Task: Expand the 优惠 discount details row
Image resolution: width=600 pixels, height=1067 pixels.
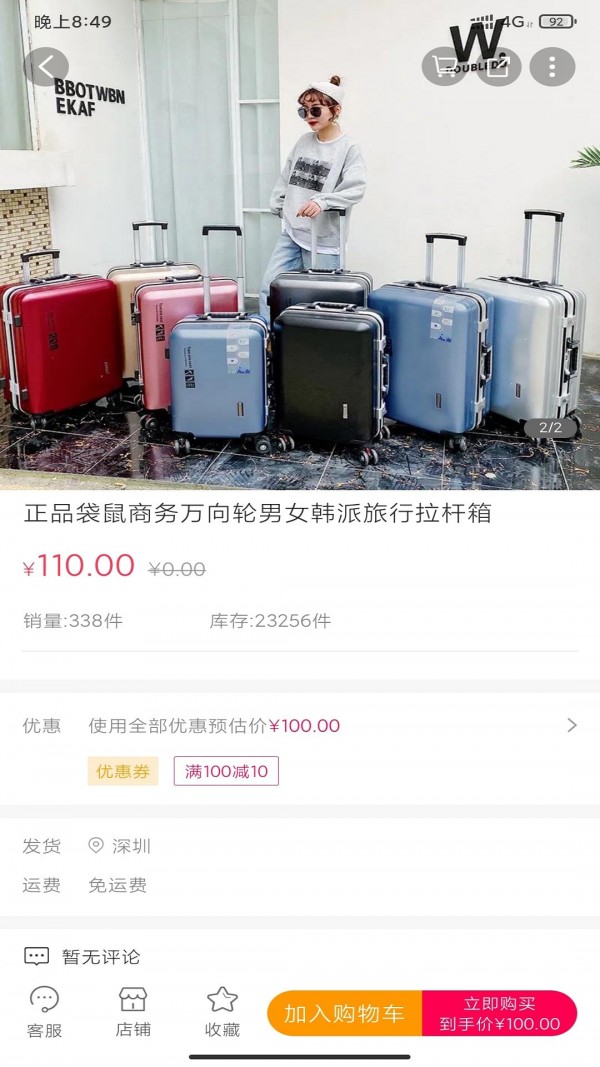Action: point(571,725)
